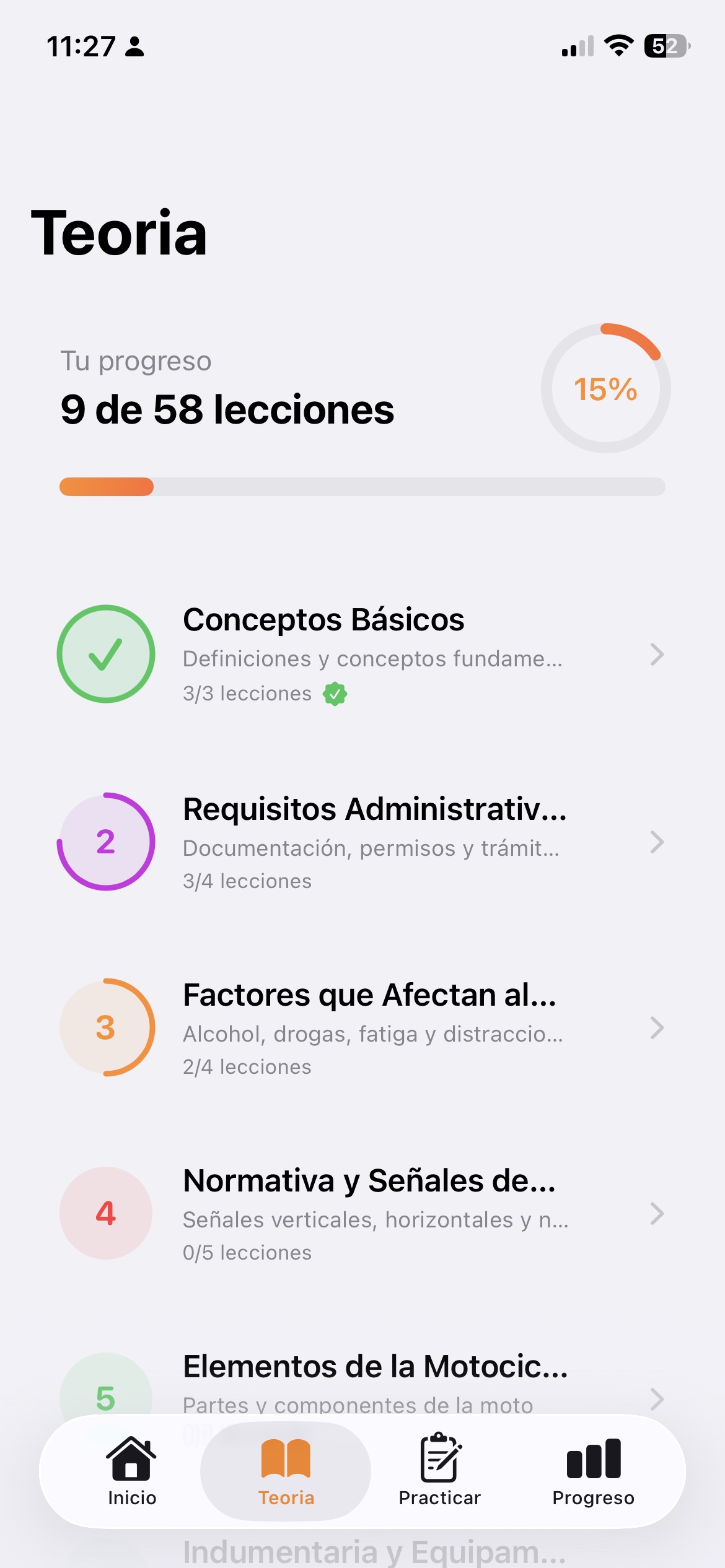Screen dimensions: 725x1568
Task: Tap the horizontal progress bar
Action: (x=362, y=488)
